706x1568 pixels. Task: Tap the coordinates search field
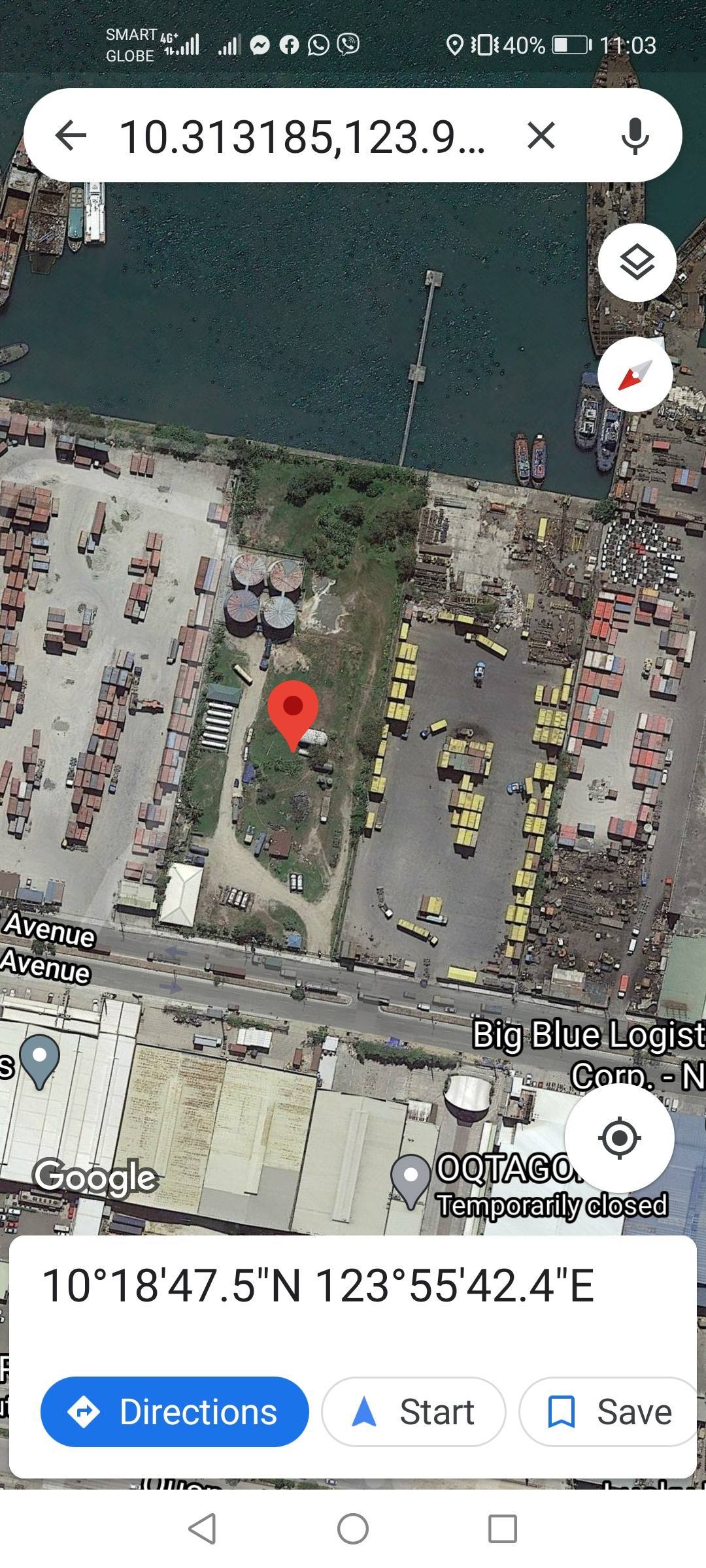tap(301, 136)
